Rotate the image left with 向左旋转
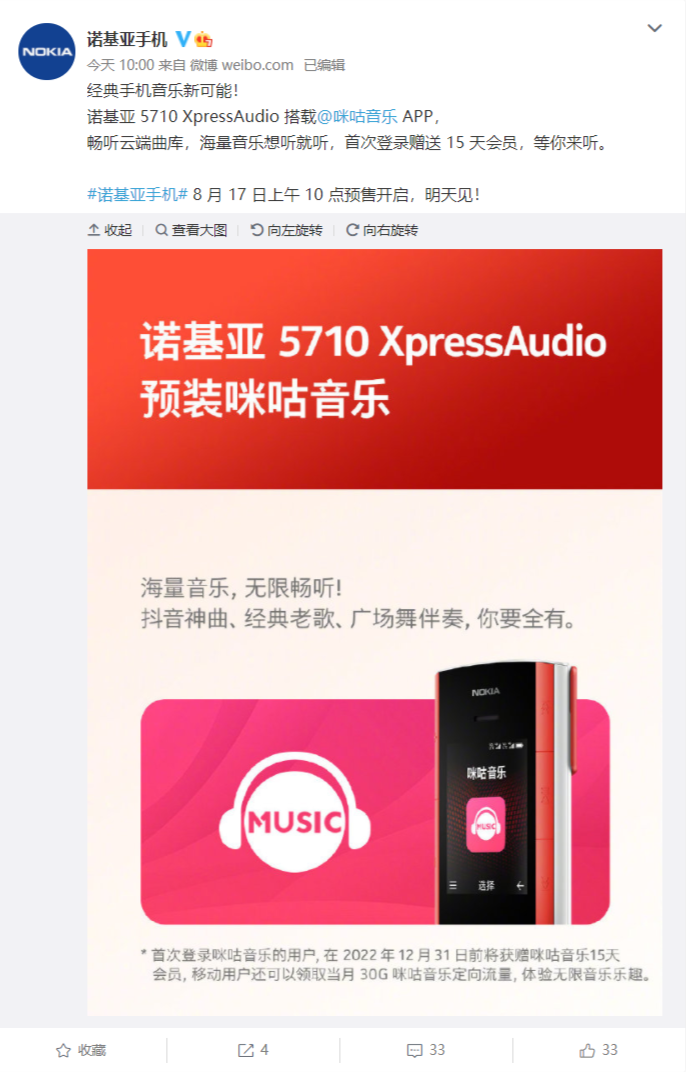686x1072 pixels. [x=286, y=230]
